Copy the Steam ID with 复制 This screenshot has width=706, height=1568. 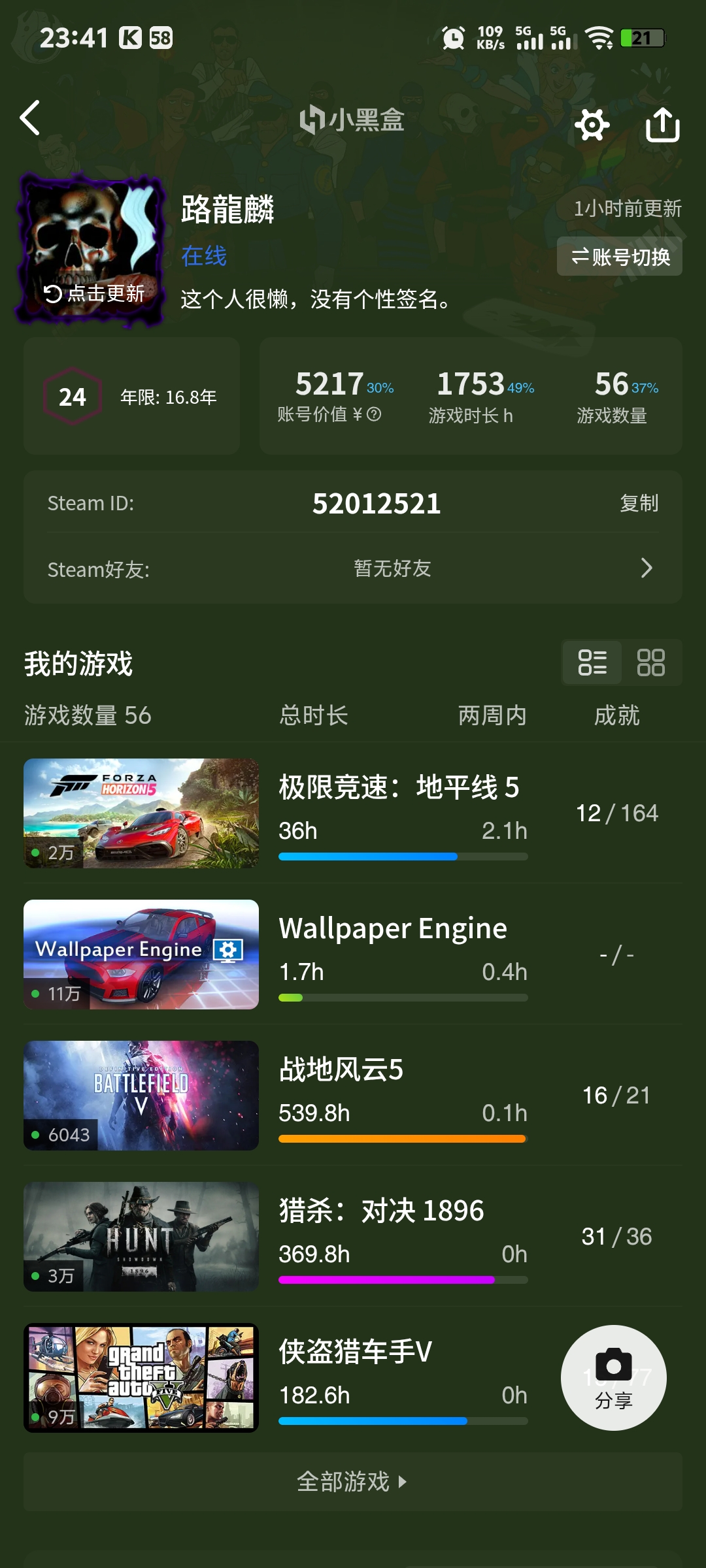(639, 503)
